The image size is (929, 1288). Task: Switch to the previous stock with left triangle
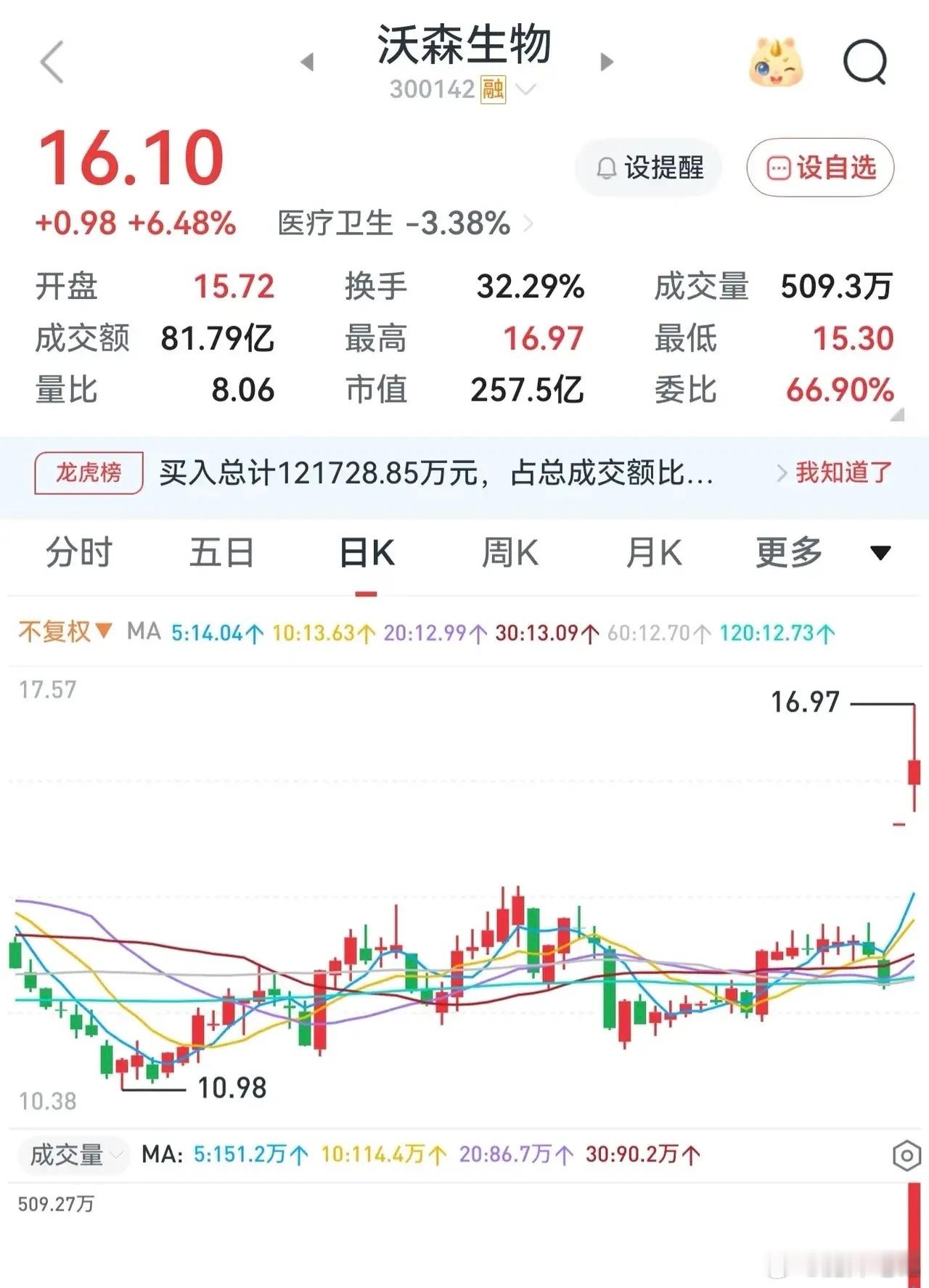[x=307, y=62]
